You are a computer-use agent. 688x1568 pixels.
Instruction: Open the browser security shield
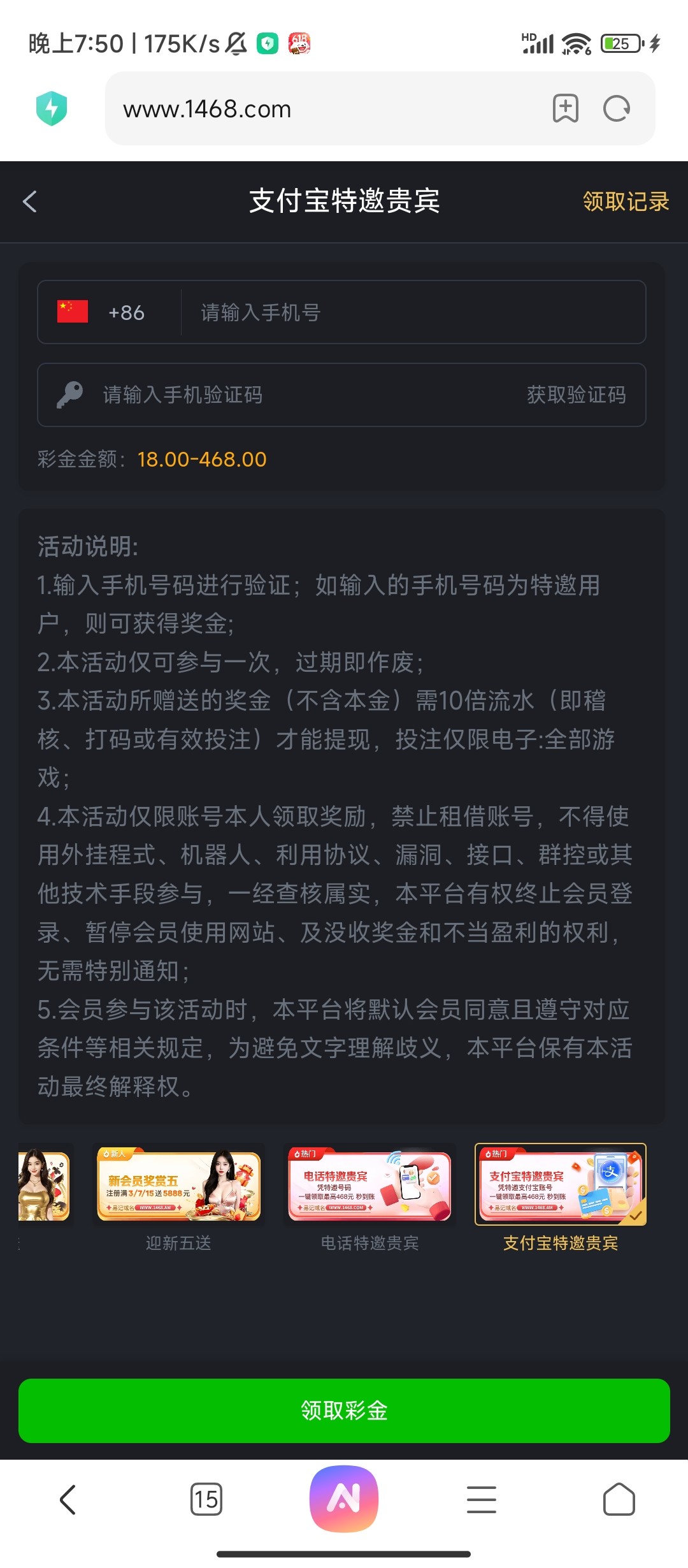tap(52, 108)
